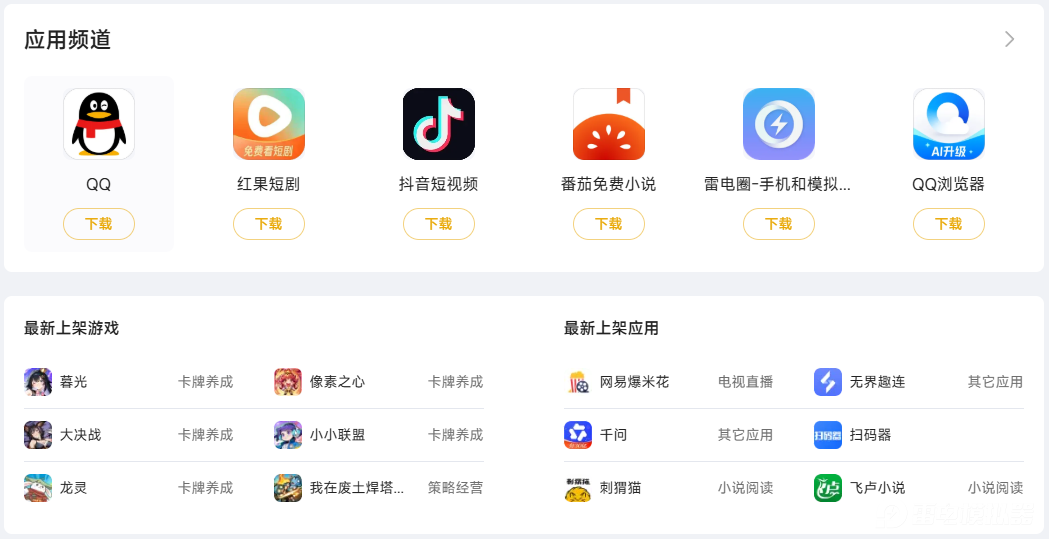Open the 抖音短视频 app icon
This screenshot has height=539, width=1049.
pos(439,124)
